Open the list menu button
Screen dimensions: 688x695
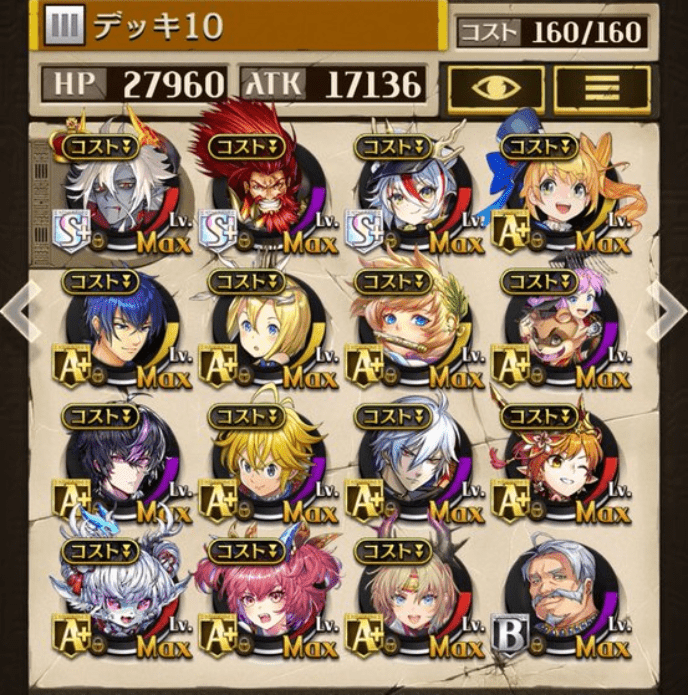tap(602, 88)
